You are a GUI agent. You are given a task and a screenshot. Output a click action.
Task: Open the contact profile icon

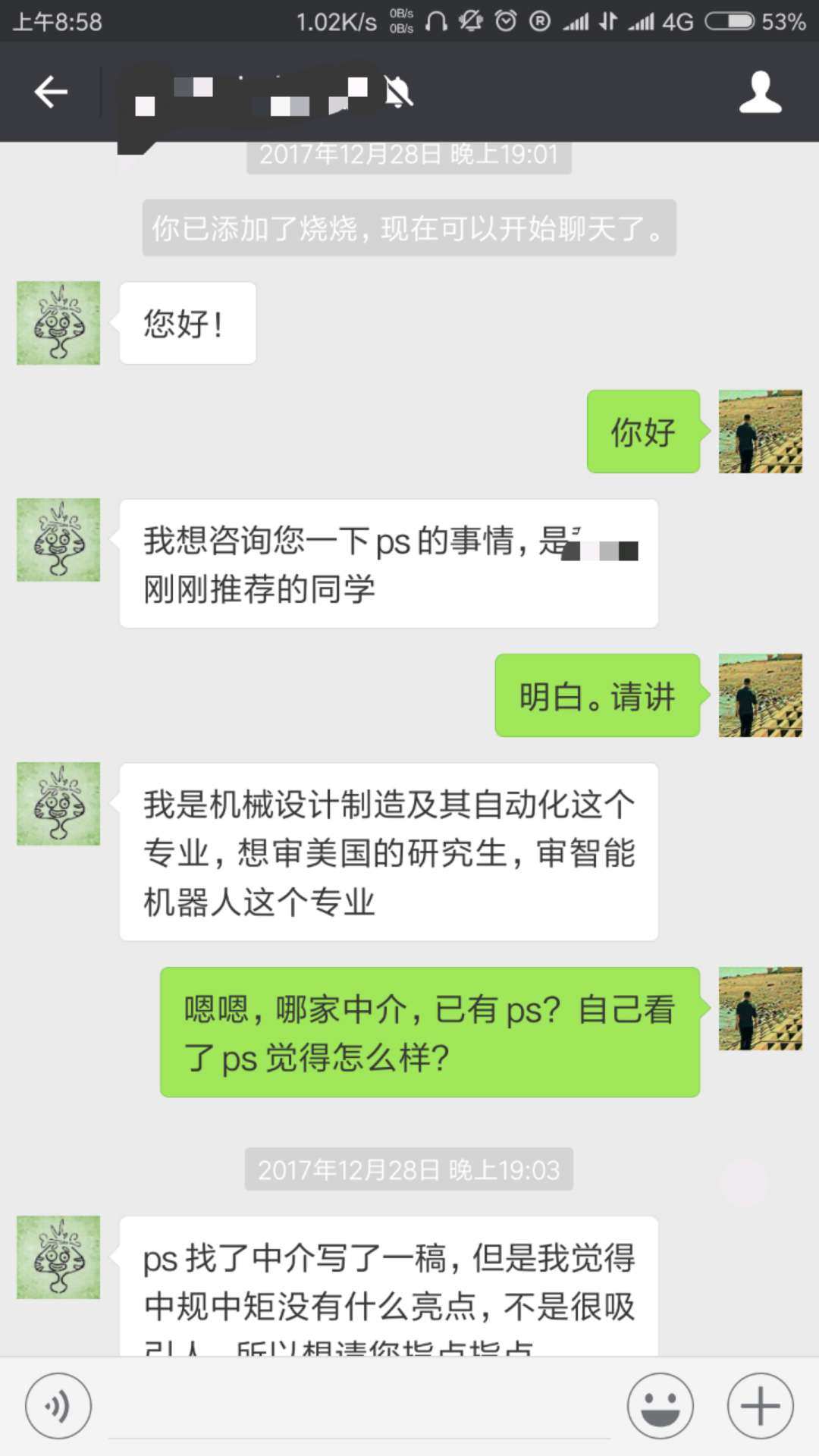tap(760, 93)
